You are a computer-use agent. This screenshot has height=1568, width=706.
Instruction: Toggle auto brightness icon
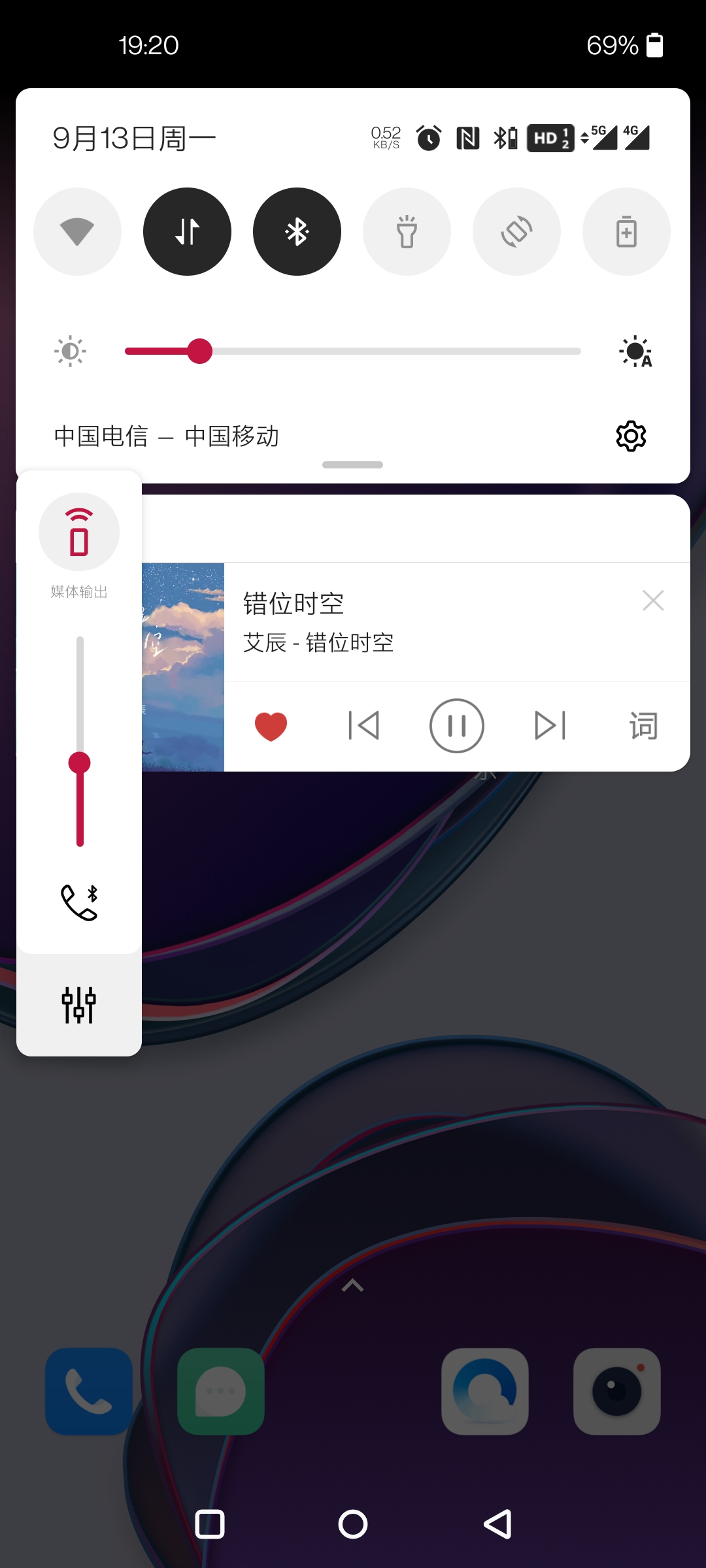[635, 351]
